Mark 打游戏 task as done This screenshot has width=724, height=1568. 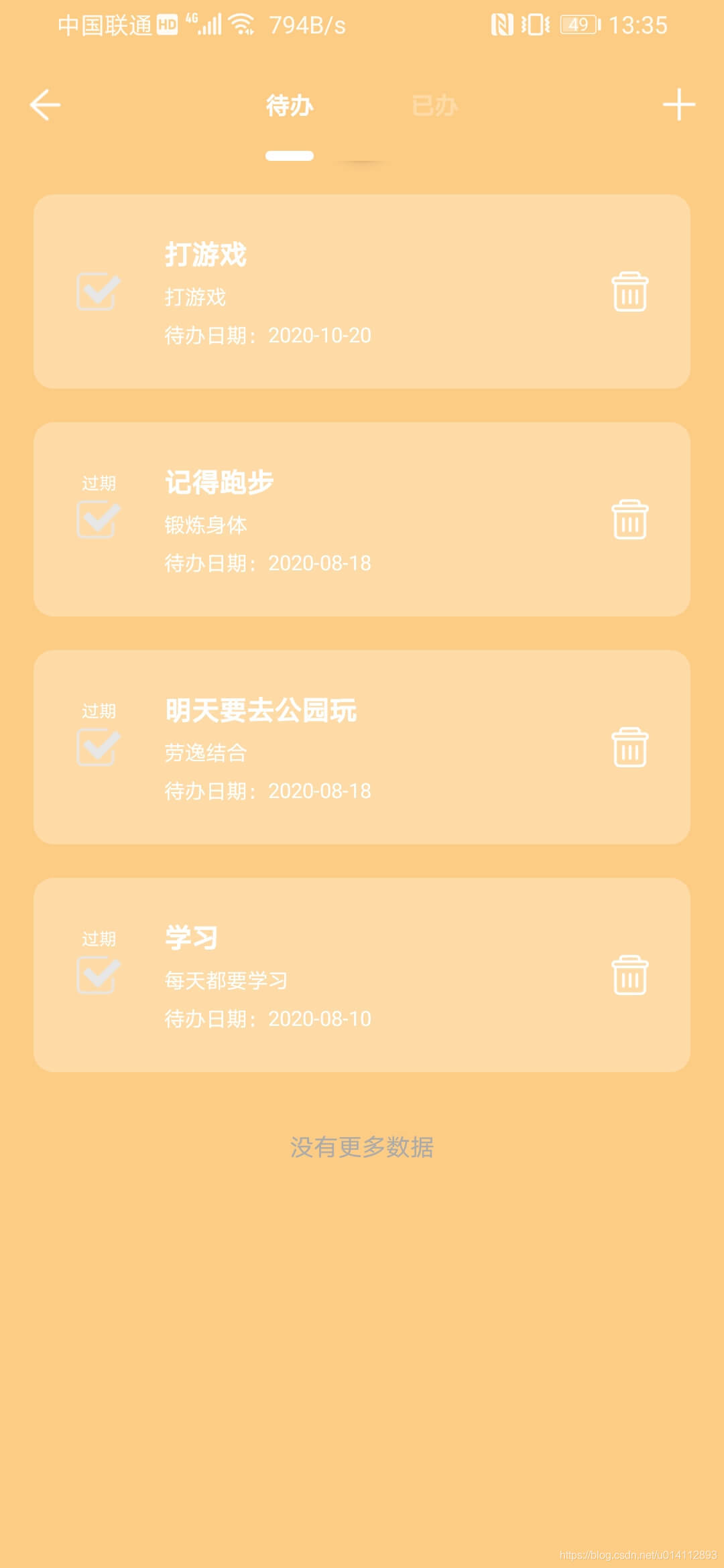click(x=98, y=291)
